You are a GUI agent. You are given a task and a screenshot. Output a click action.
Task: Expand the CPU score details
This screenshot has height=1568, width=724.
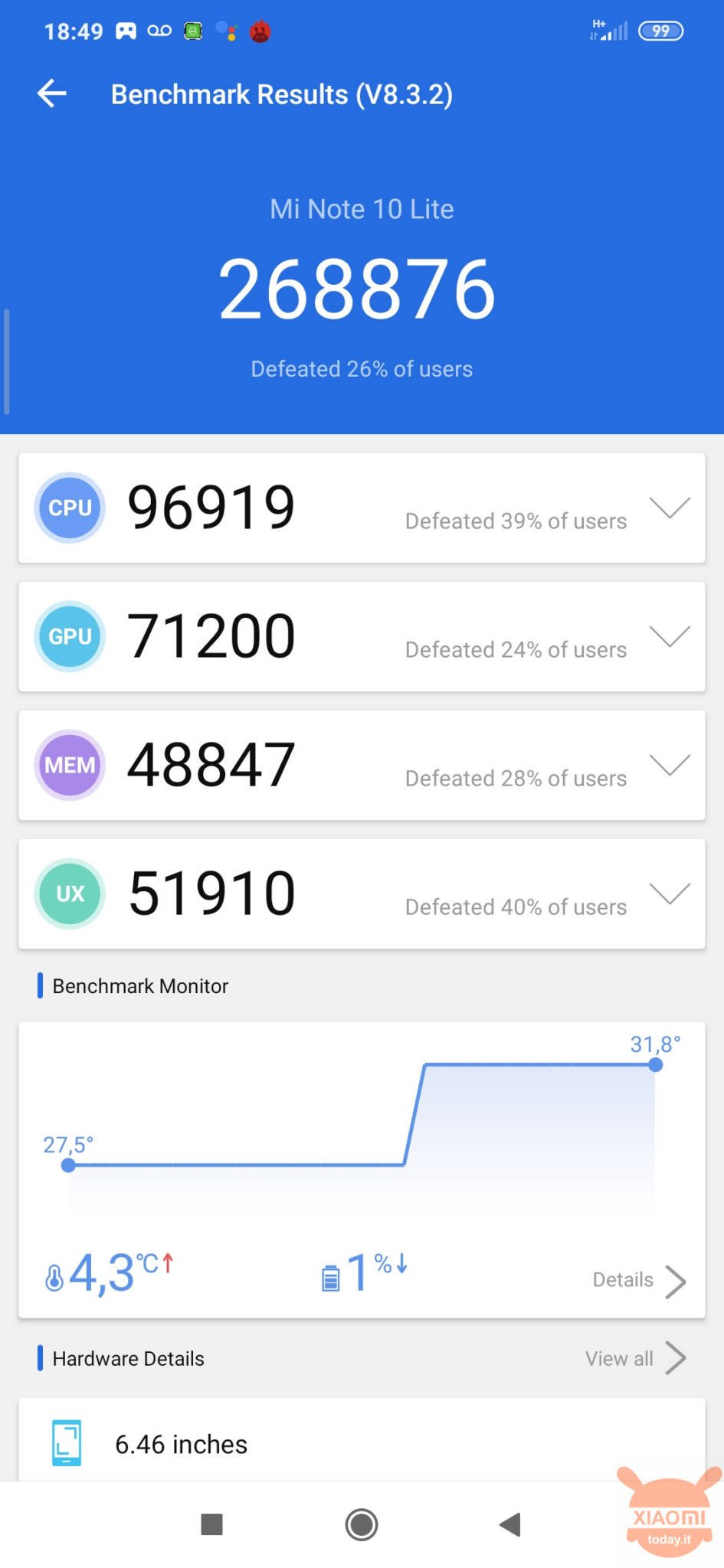point(669,508)
